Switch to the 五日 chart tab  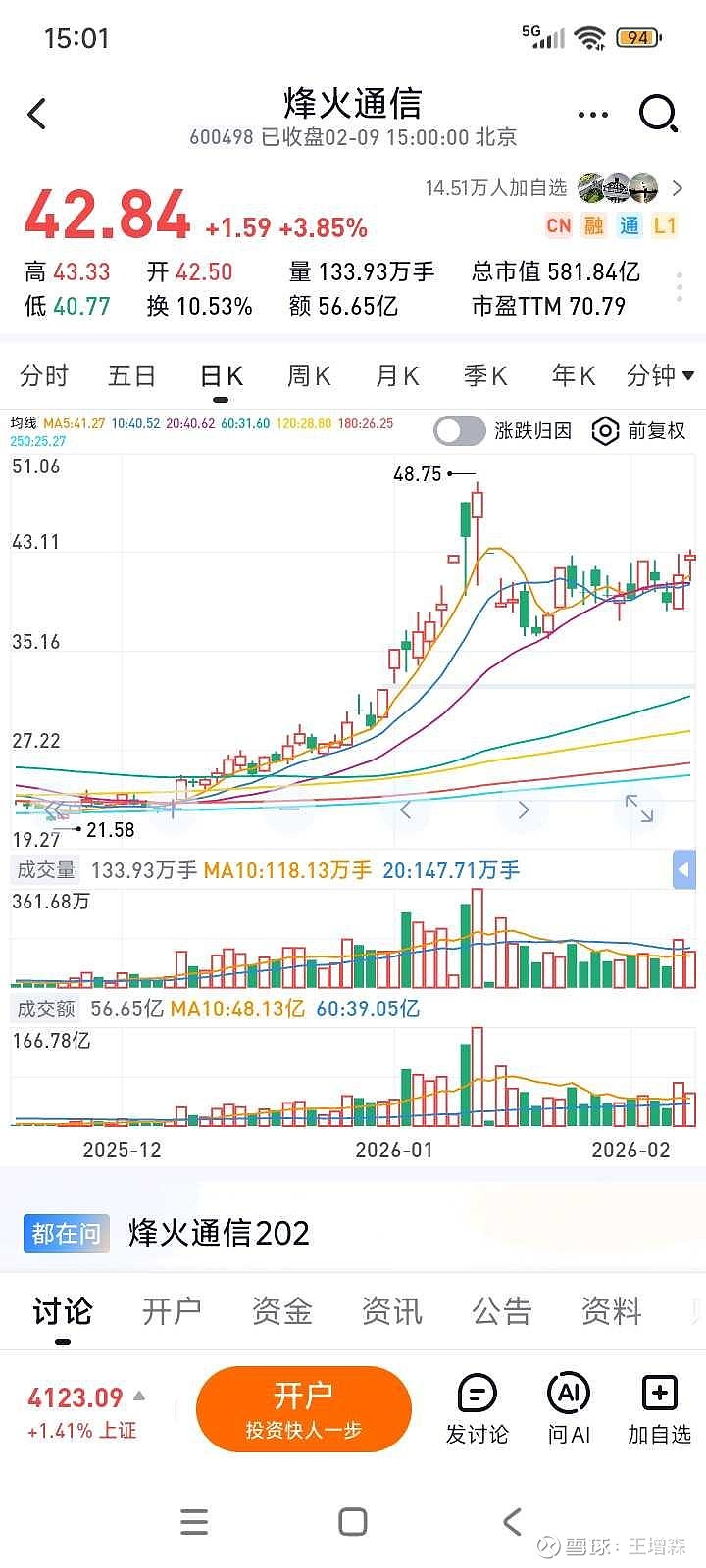131,375
